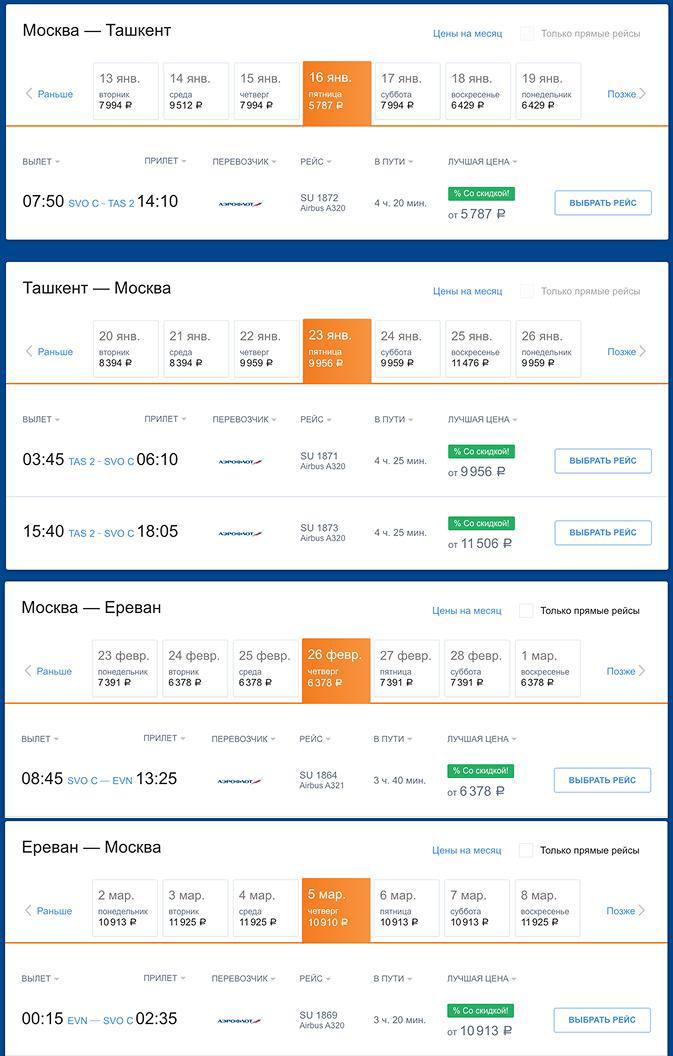Show later dates for Ереван — Москва
Viewport: 673px width, 1056px height.
pos(626,911)
